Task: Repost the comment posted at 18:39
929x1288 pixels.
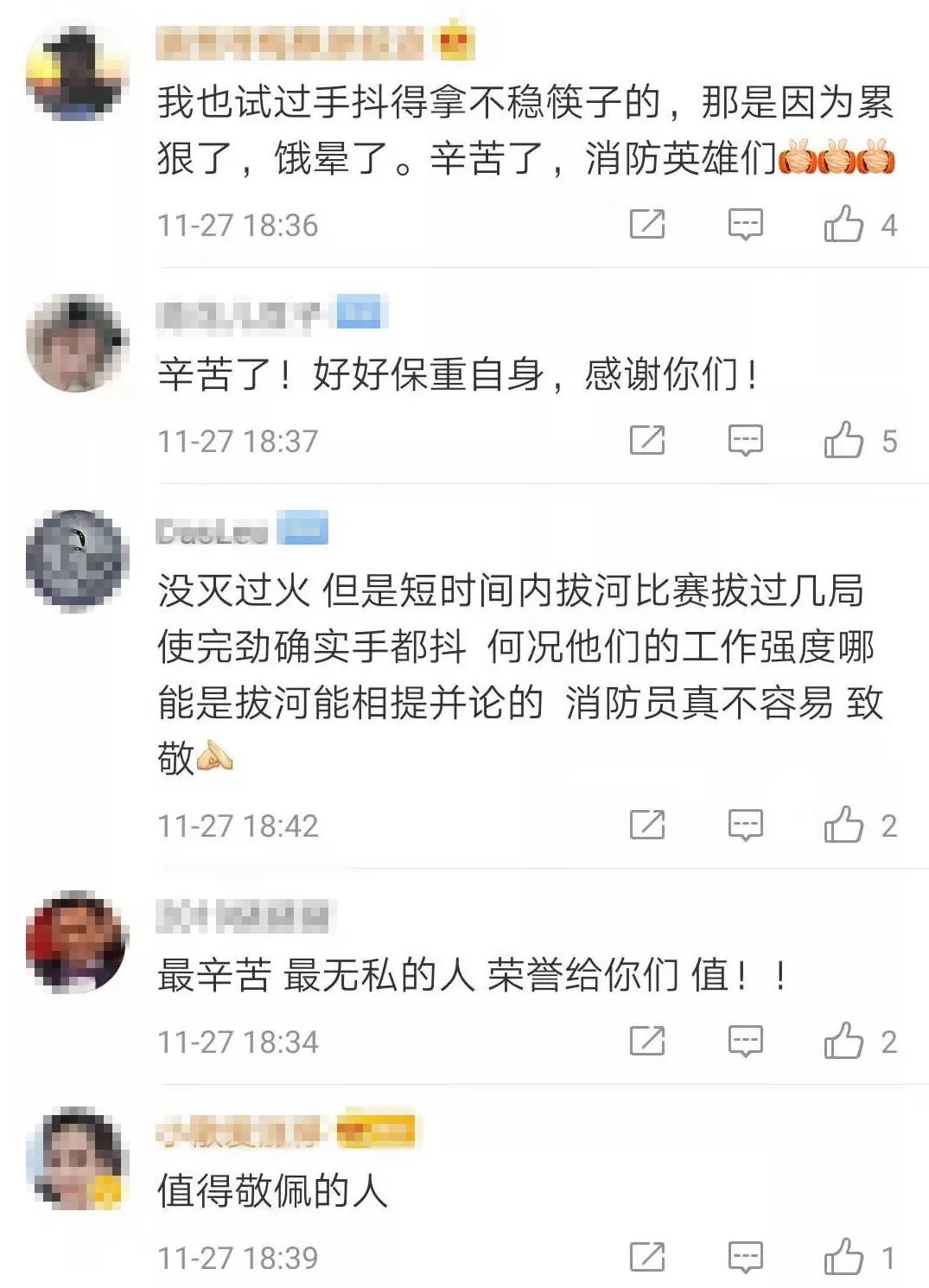Action: pyautogui.click(x=647, y=1258)
